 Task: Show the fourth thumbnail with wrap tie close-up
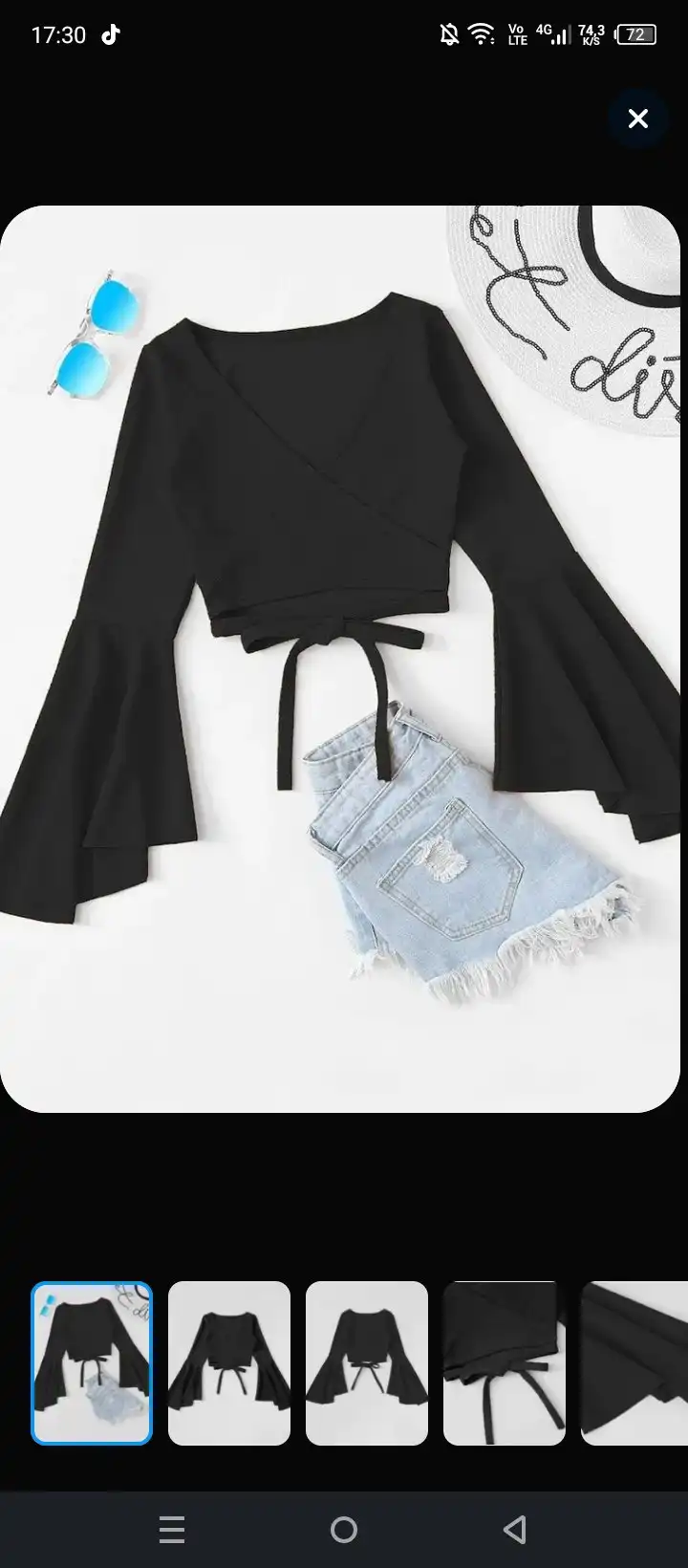pyautogui.click(x=505, y=1362)
